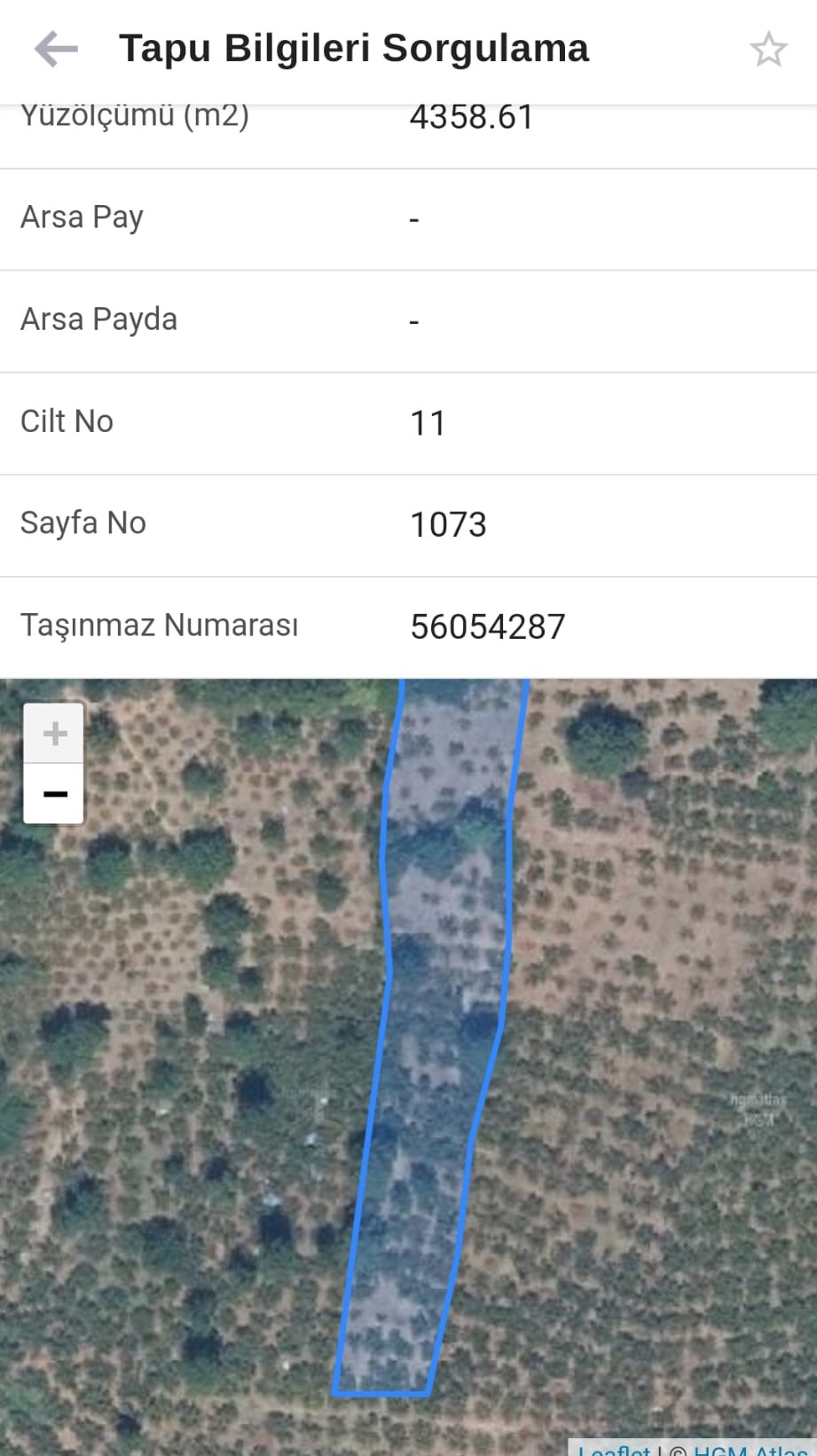817x1456 pixels.
Task: Add this page to favorites with star
Action: pyautogui.click(x=768, y=50)
